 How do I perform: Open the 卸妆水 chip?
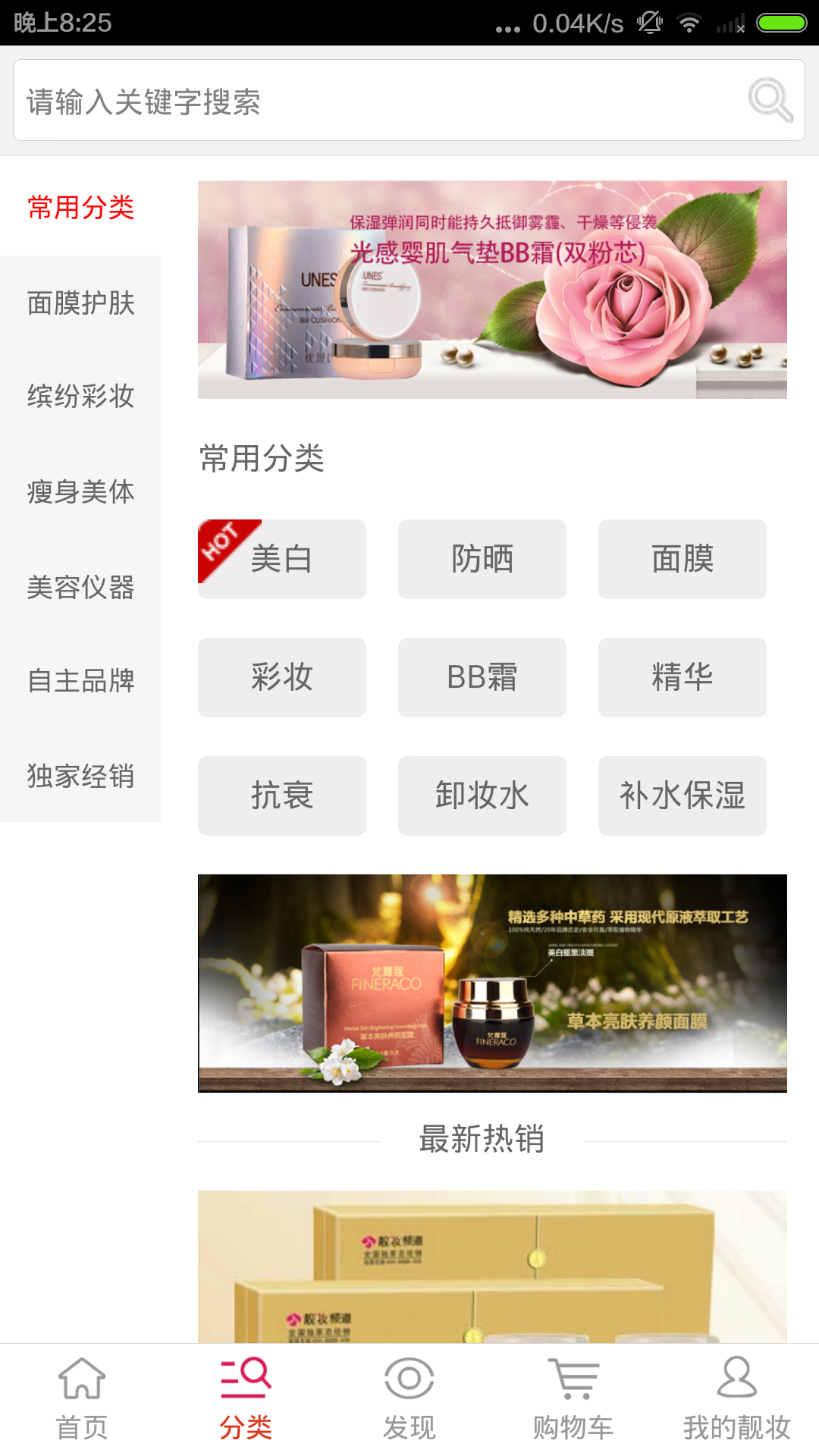click(x=482, y=795)
